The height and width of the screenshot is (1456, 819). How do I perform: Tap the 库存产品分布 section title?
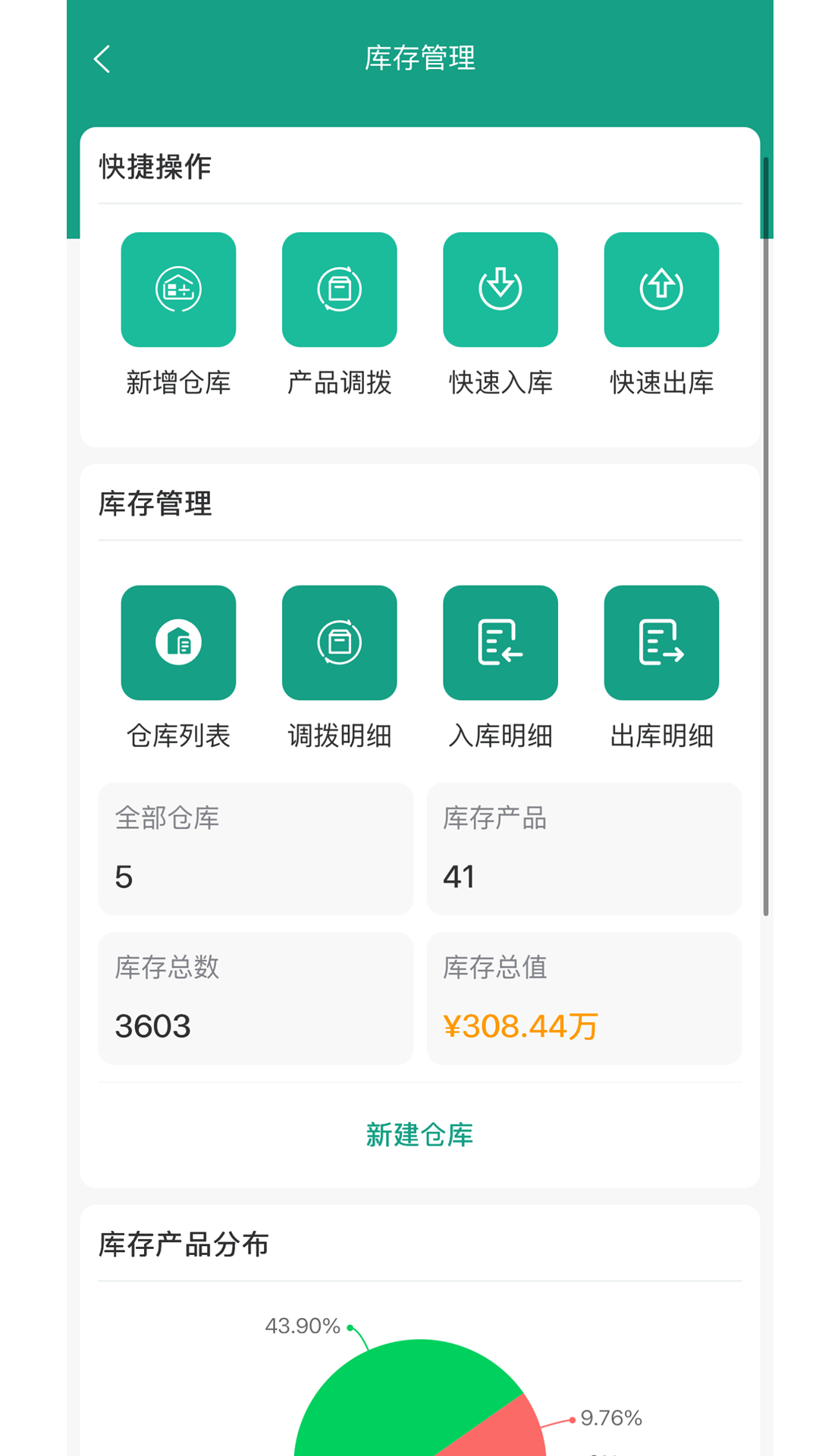[x=184, y=1244]
